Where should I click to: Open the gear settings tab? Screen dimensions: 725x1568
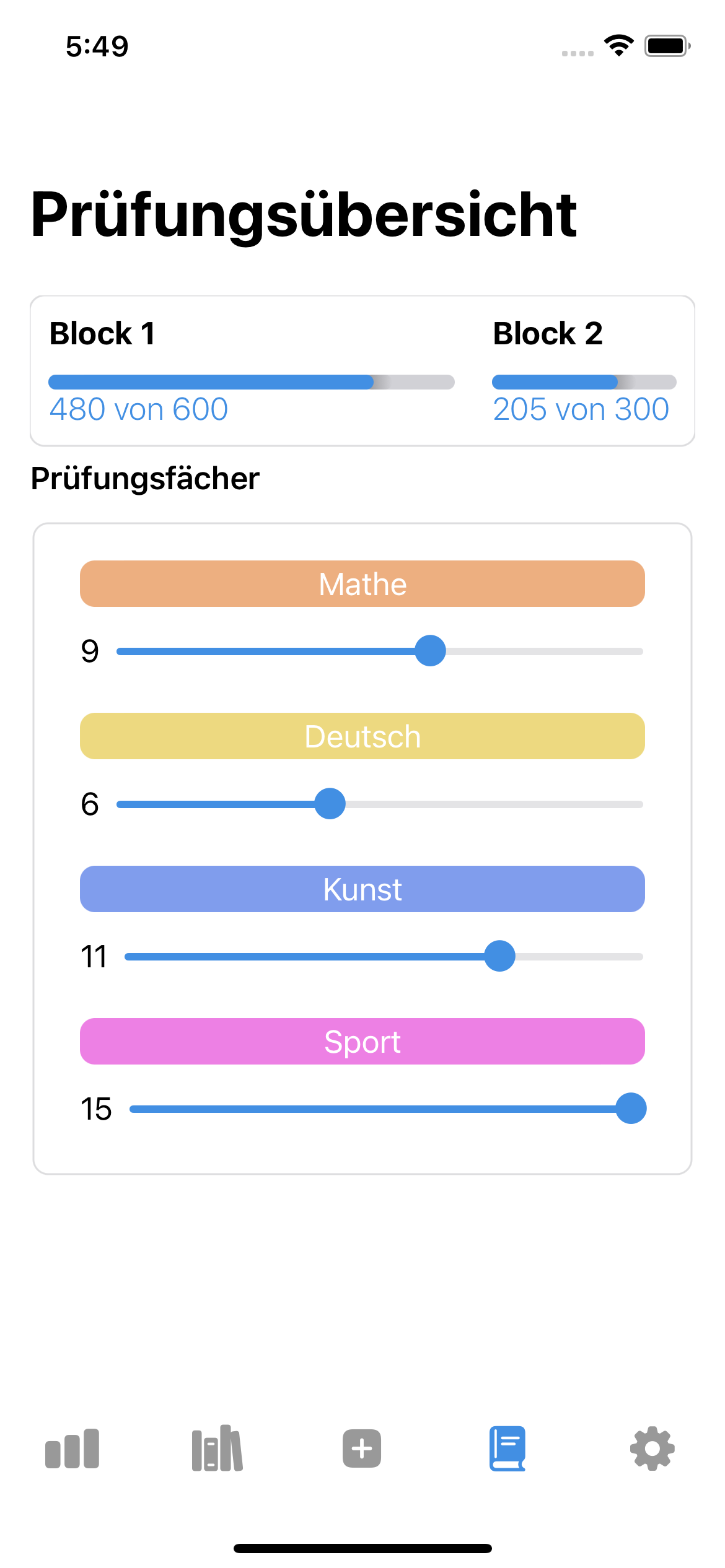[x=652, y=1448]
